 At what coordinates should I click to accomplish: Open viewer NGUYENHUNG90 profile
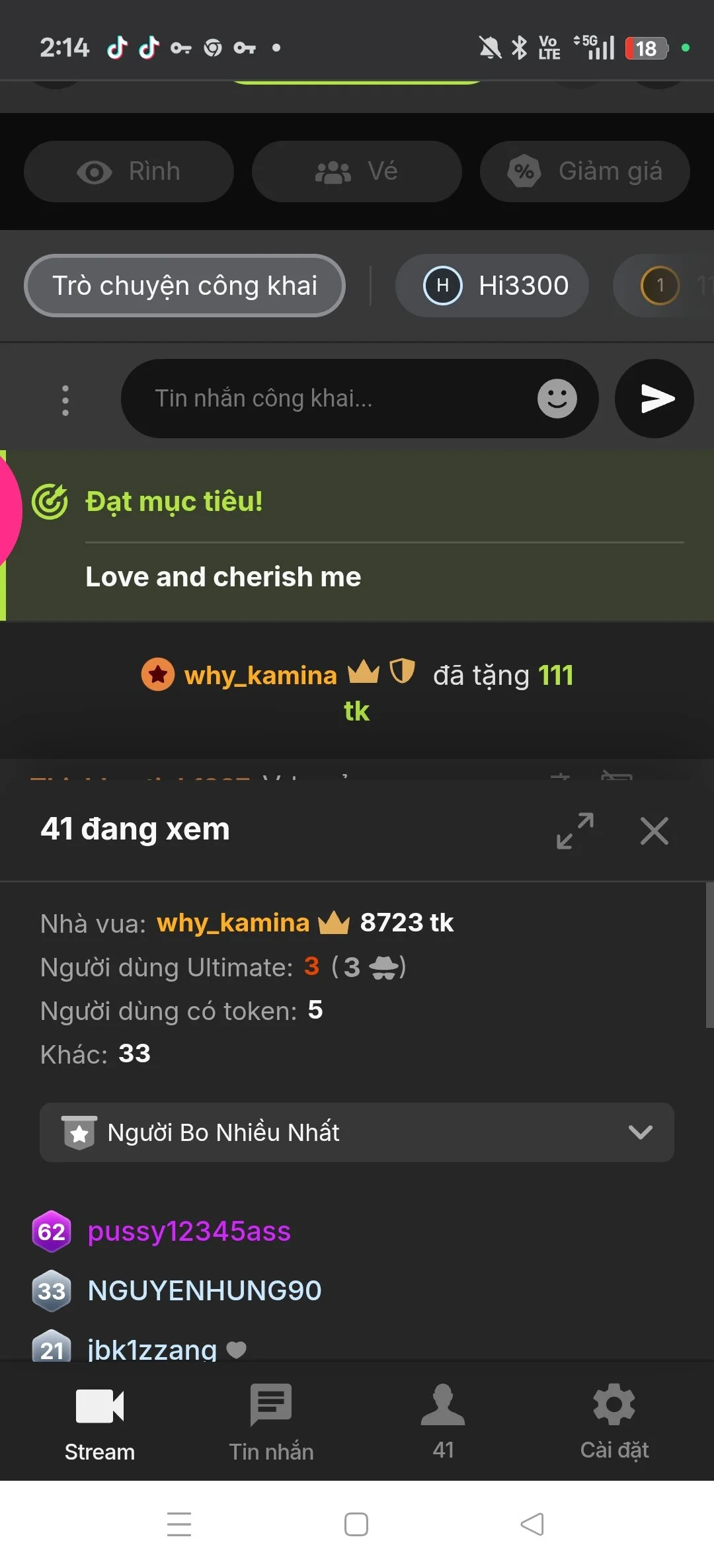point(204,1291)
